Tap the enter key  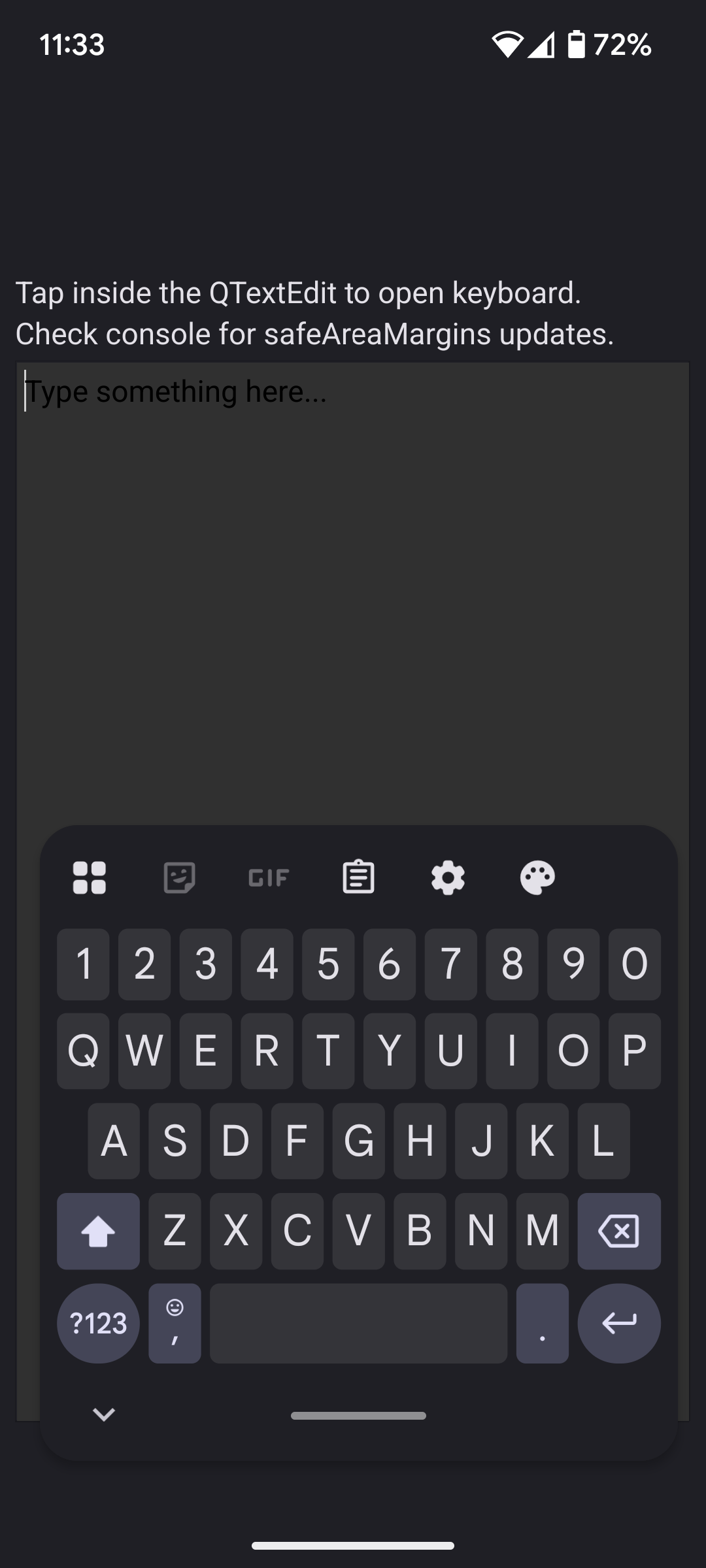pos(619,1323)
